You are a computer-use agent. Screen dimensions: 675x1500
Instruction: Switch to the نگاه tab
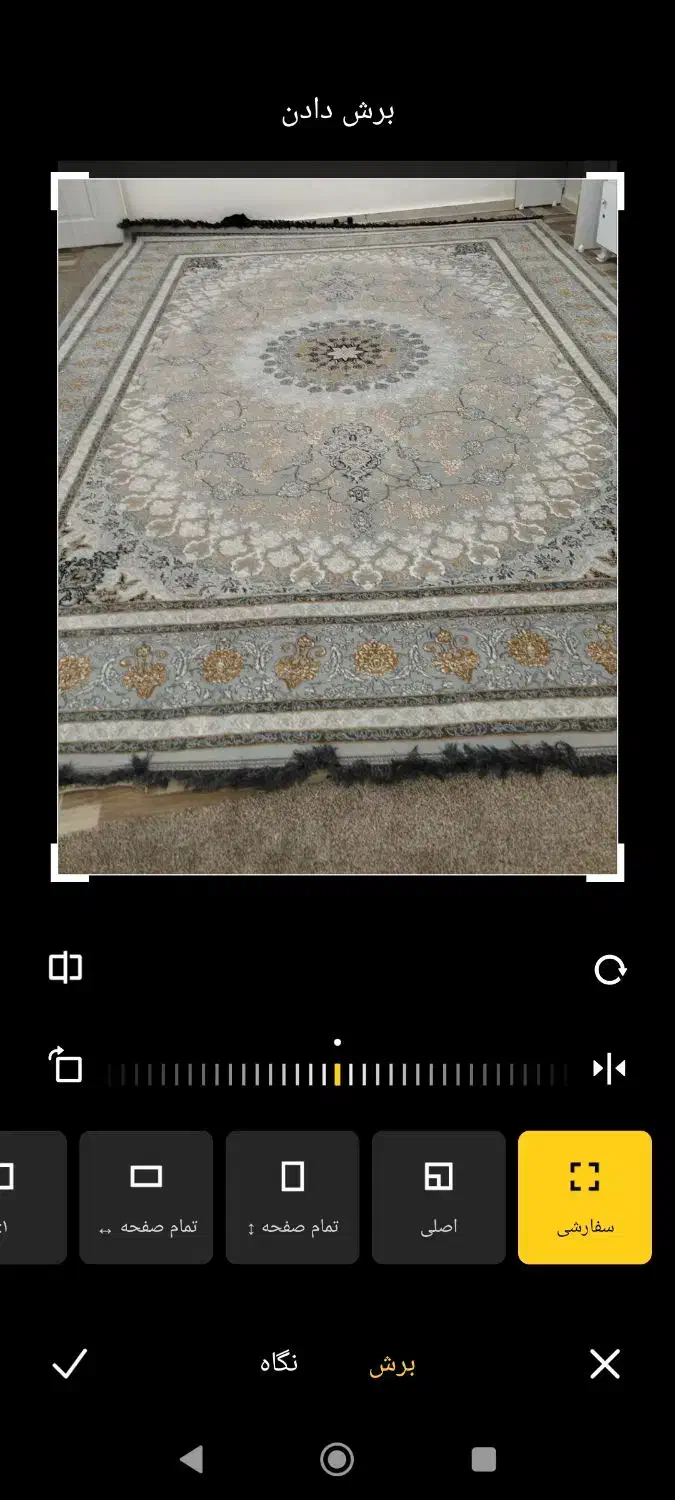click(x=279, y=1363)
